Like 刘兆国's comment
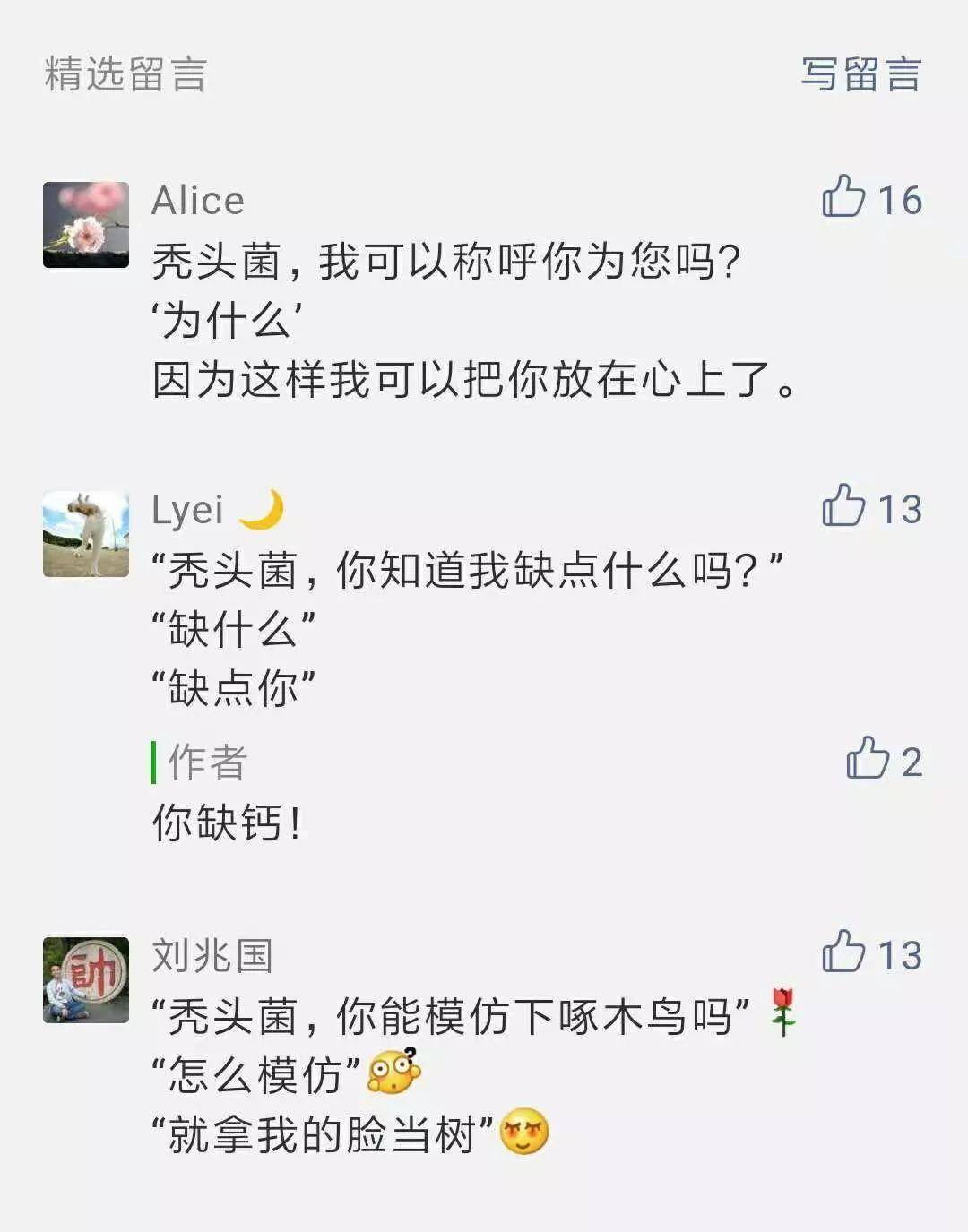The width and height of the screenshot is (968, 1232). tap(843, 952)
